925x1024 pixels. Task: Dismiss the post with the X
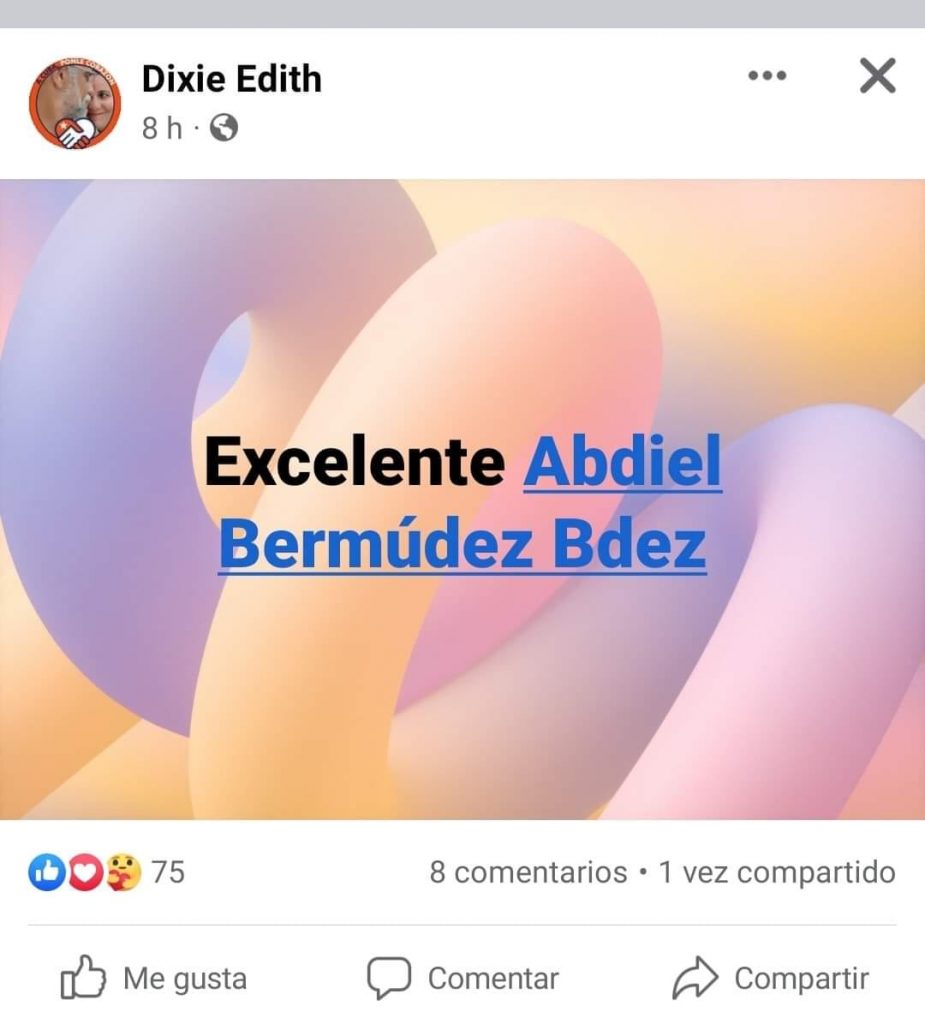coord(877,76)
